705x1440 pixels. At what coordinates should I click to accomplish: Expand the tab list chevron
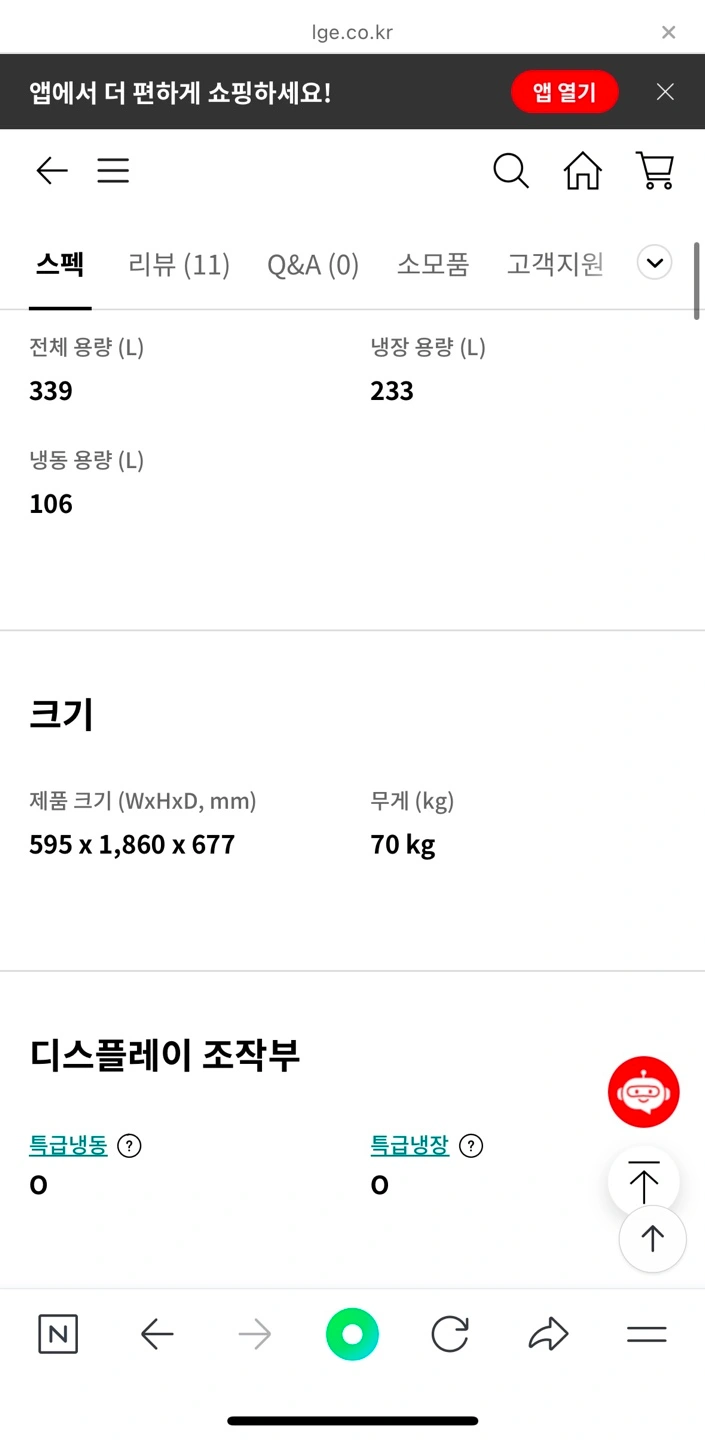click(655, 263)
